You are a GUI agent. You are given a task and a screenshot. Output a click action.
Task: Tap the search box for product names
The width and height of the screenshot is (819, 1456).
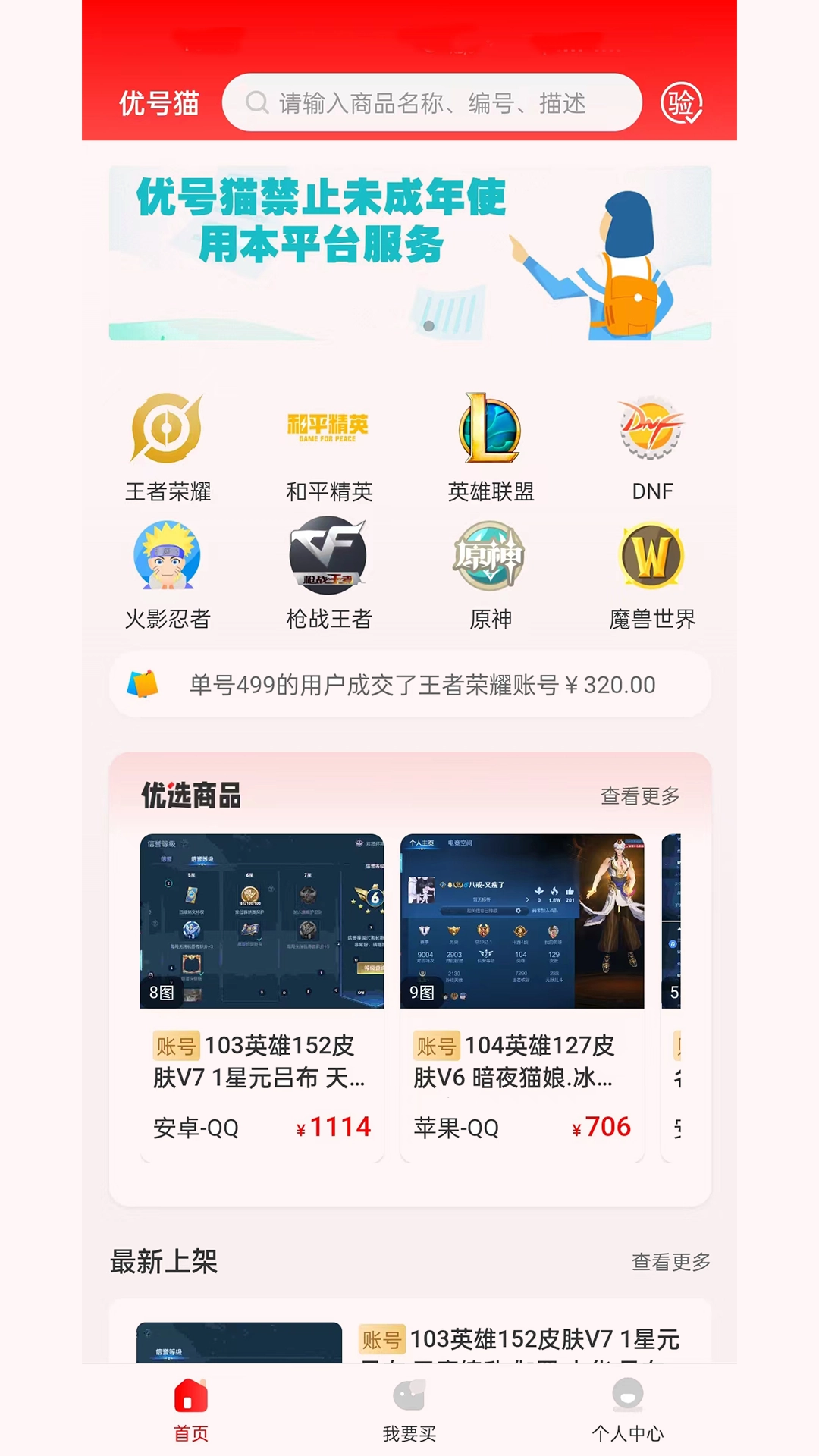431,102
